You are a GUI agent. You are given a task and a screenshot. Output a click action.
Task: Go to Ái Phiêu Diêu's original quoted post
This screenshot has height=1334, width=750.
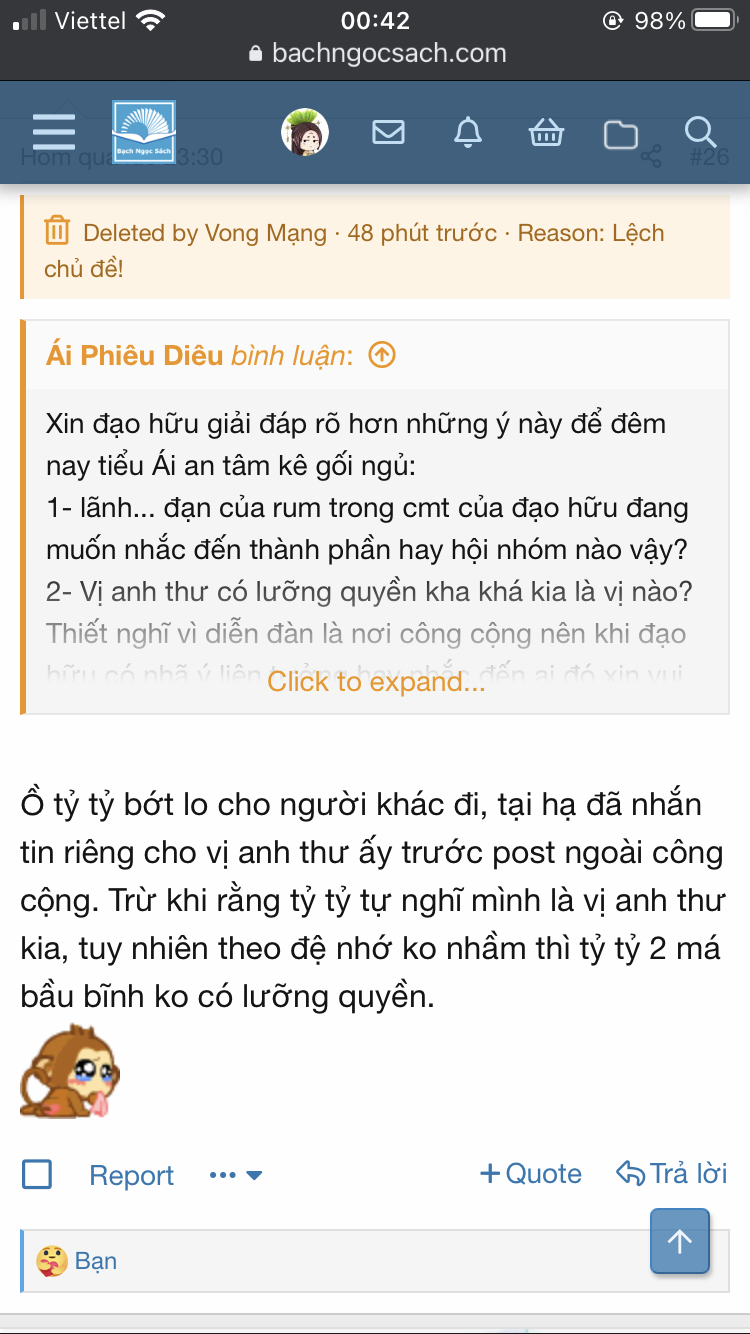(x=383, y=355)
